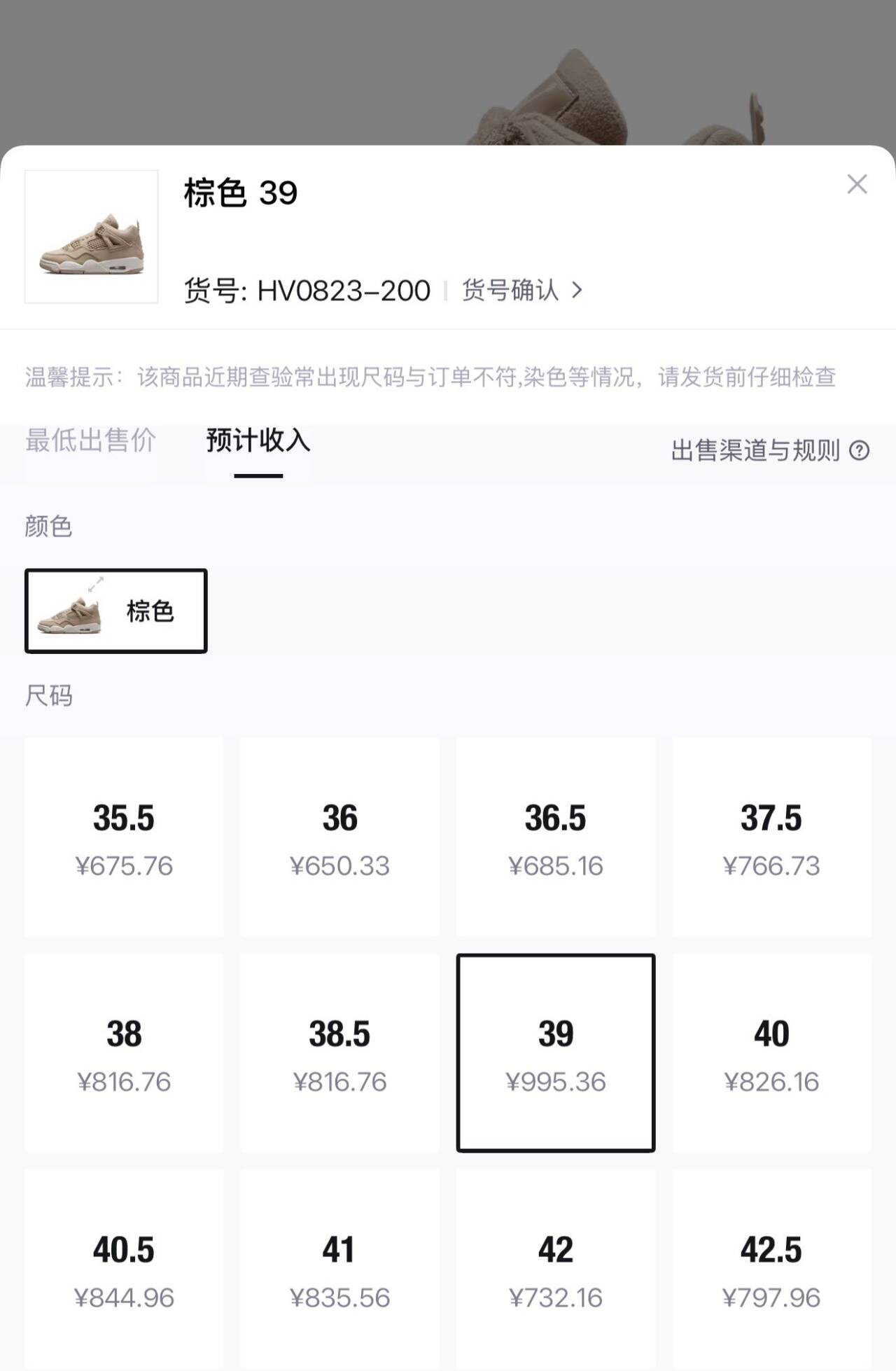
Task: Open 出售渠道与规则 help
Action: (x=769, y=450)
